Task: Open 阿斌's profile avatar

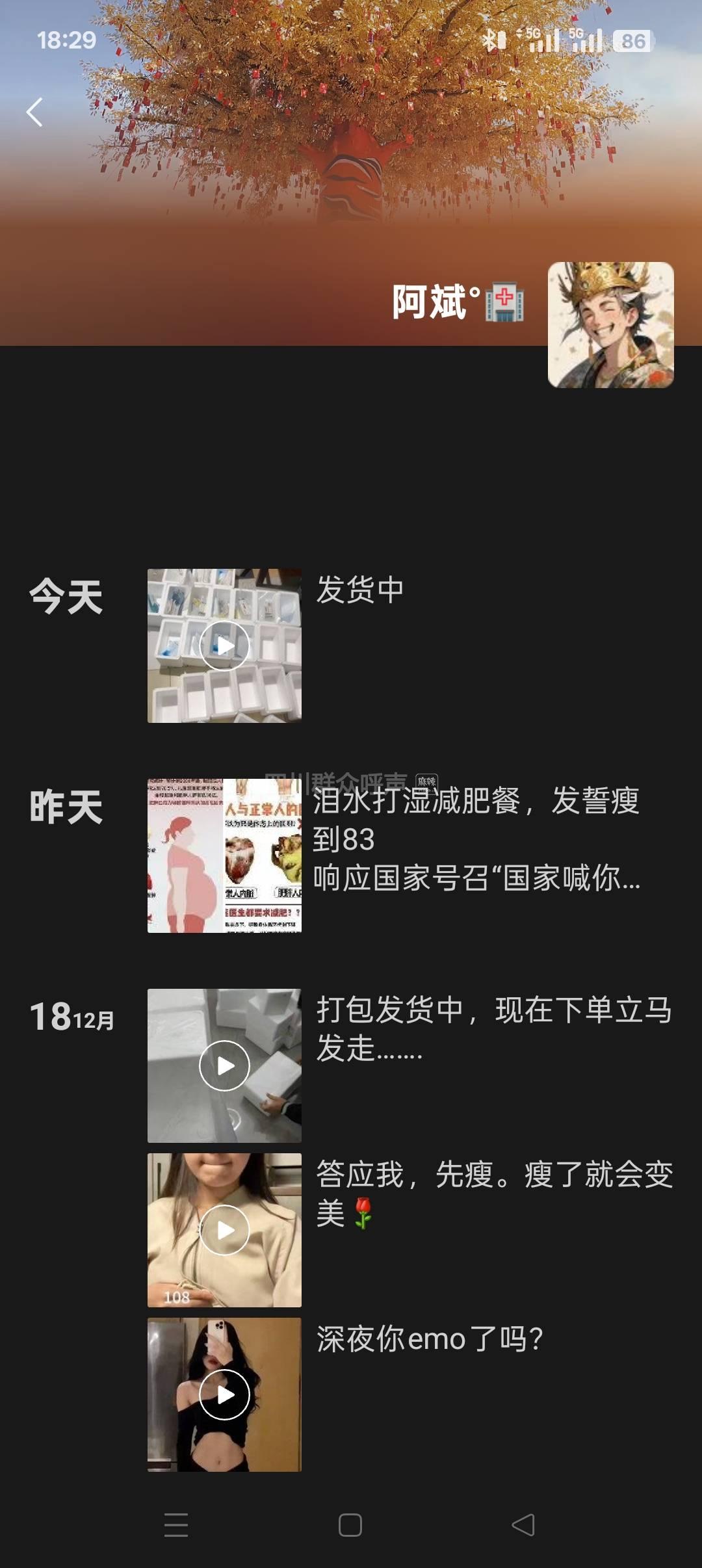Action: (x=610, y=325)
